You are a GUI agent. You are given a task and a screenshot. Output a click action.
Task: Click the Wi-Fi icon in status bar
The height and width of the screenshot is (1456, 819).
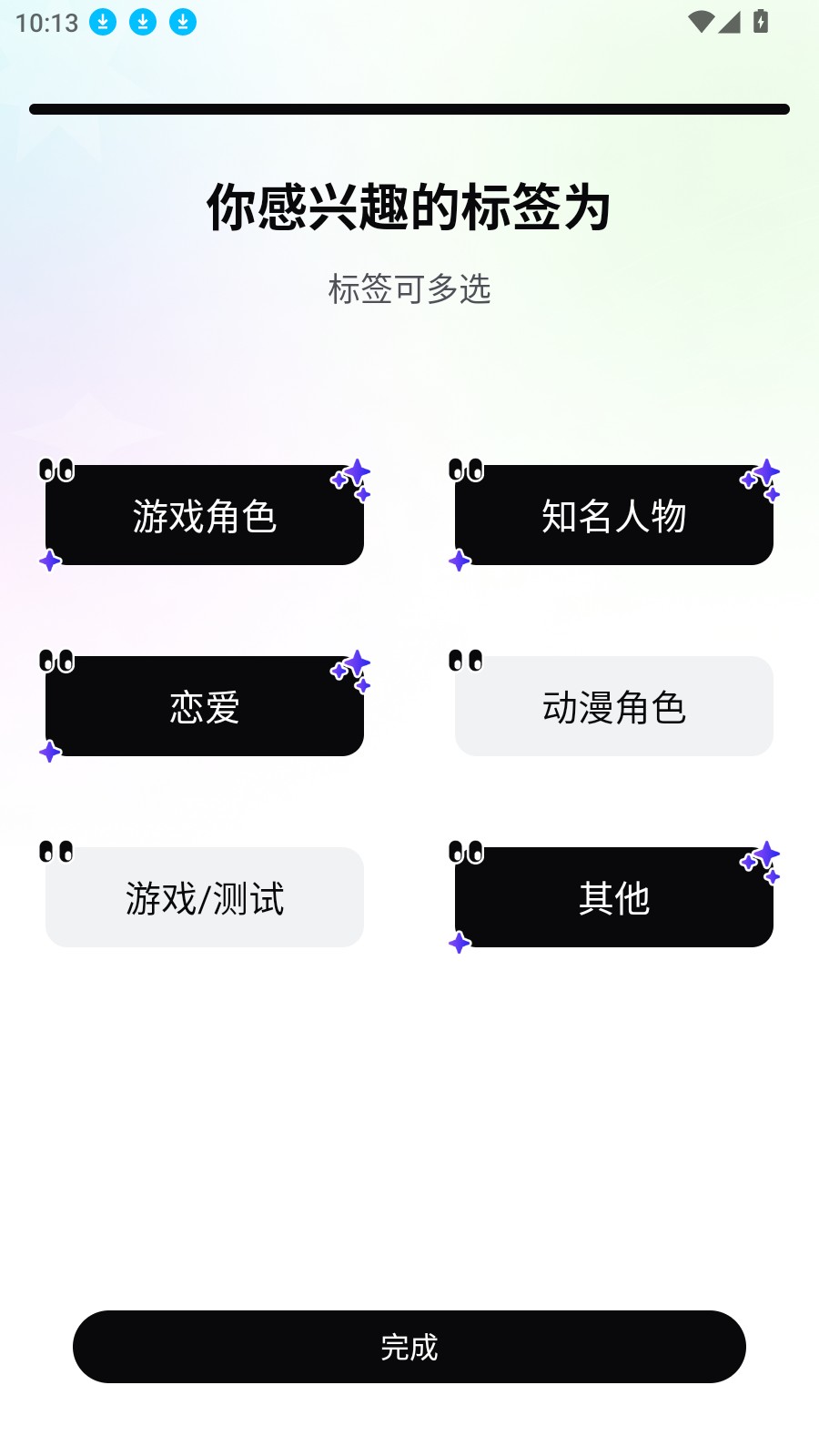(x=700, y=20)
